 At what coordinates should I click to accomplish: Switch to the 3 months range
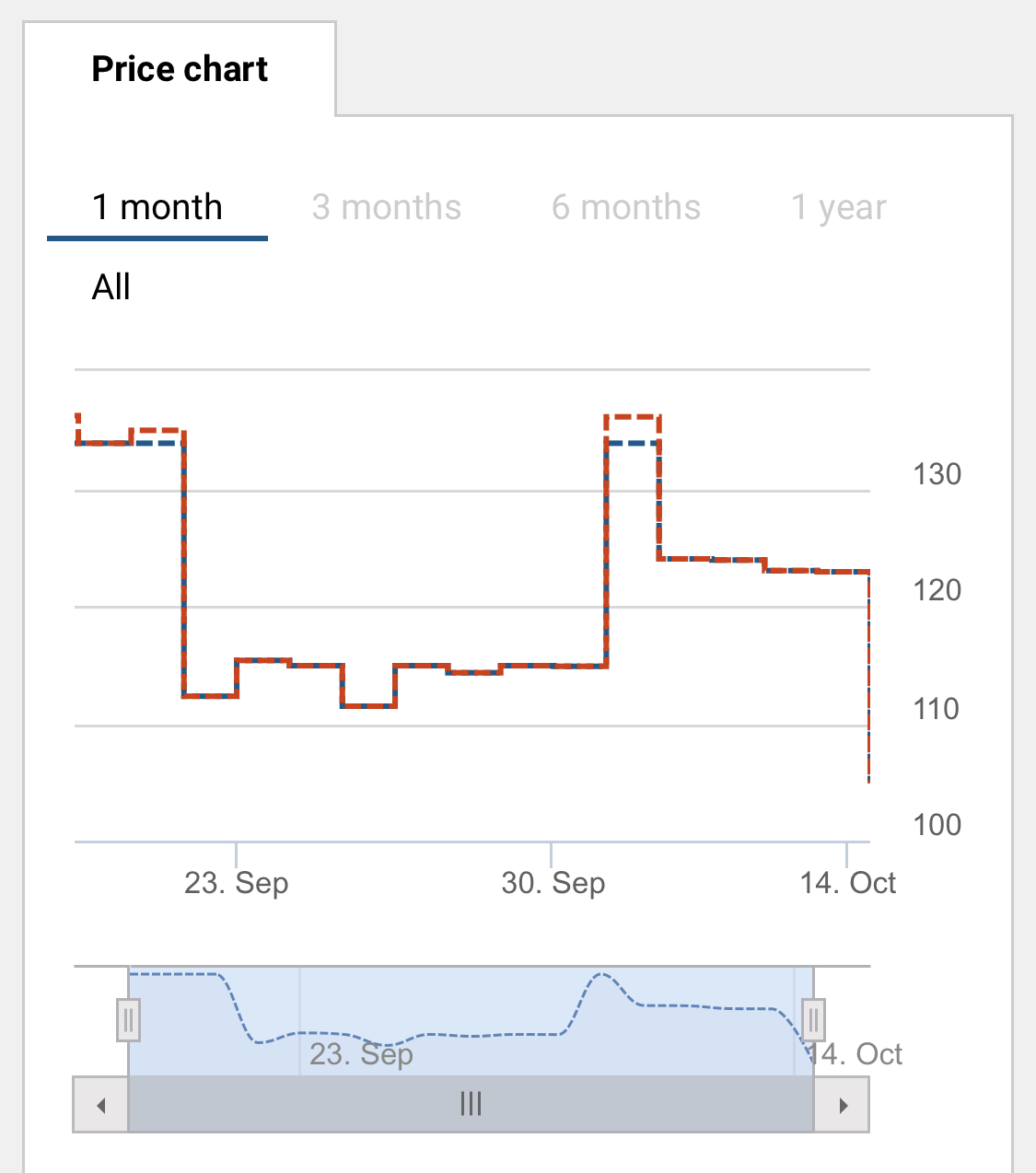387,207
